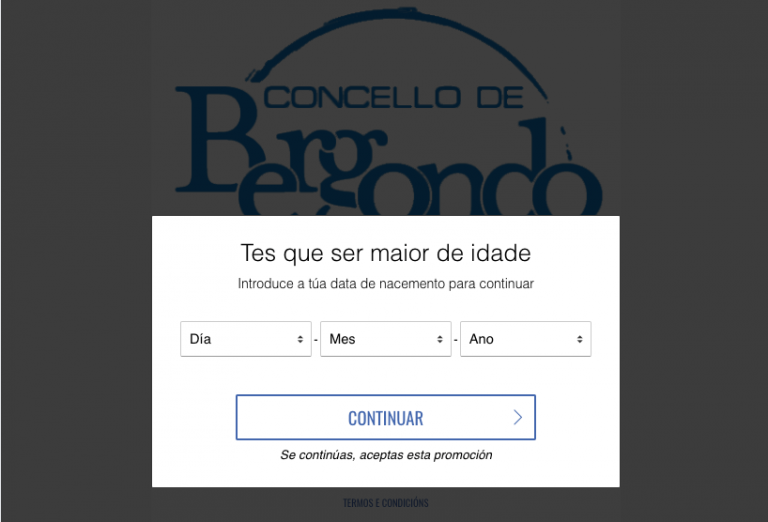Open the Termos e Condicións link
Viewport: 768px width, 522px height.
click(386, 503)
